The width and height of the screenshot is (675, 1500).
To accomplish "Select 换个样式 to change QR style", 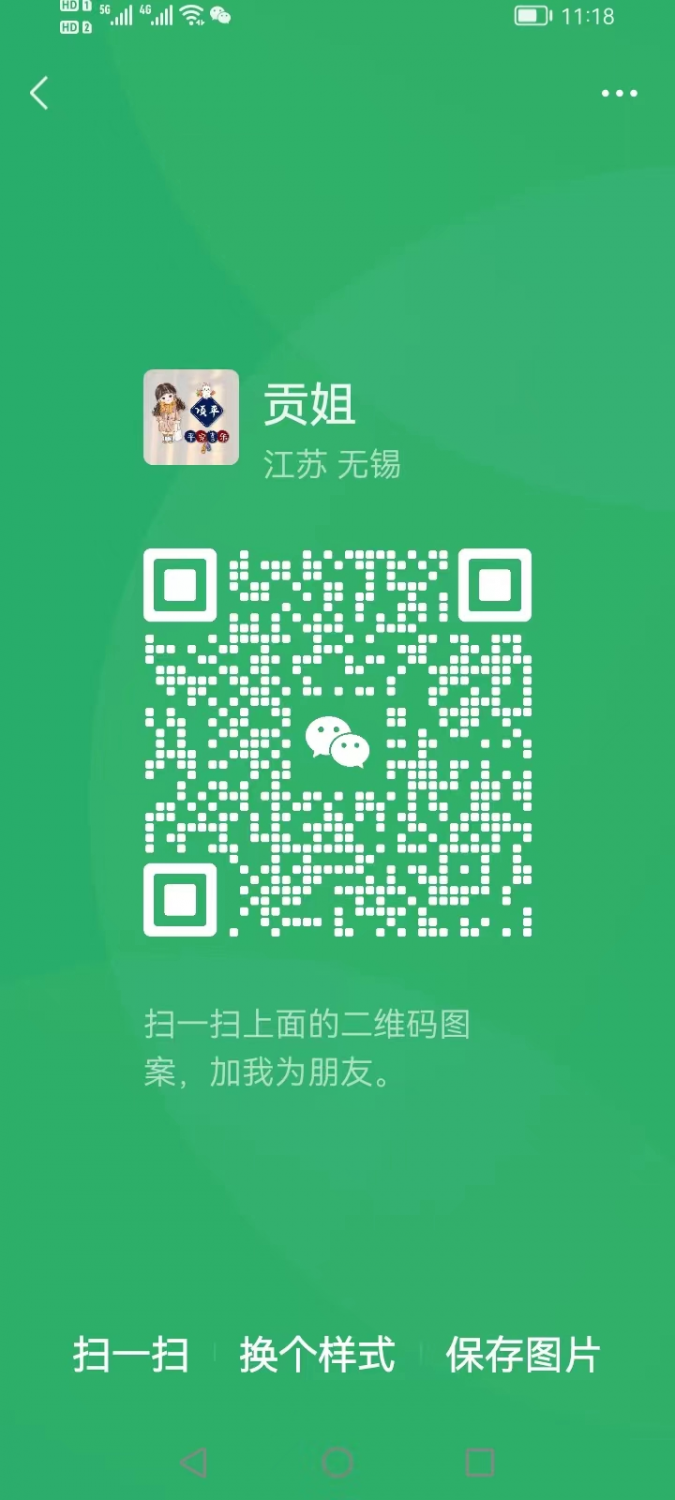I will [317, 1356].
